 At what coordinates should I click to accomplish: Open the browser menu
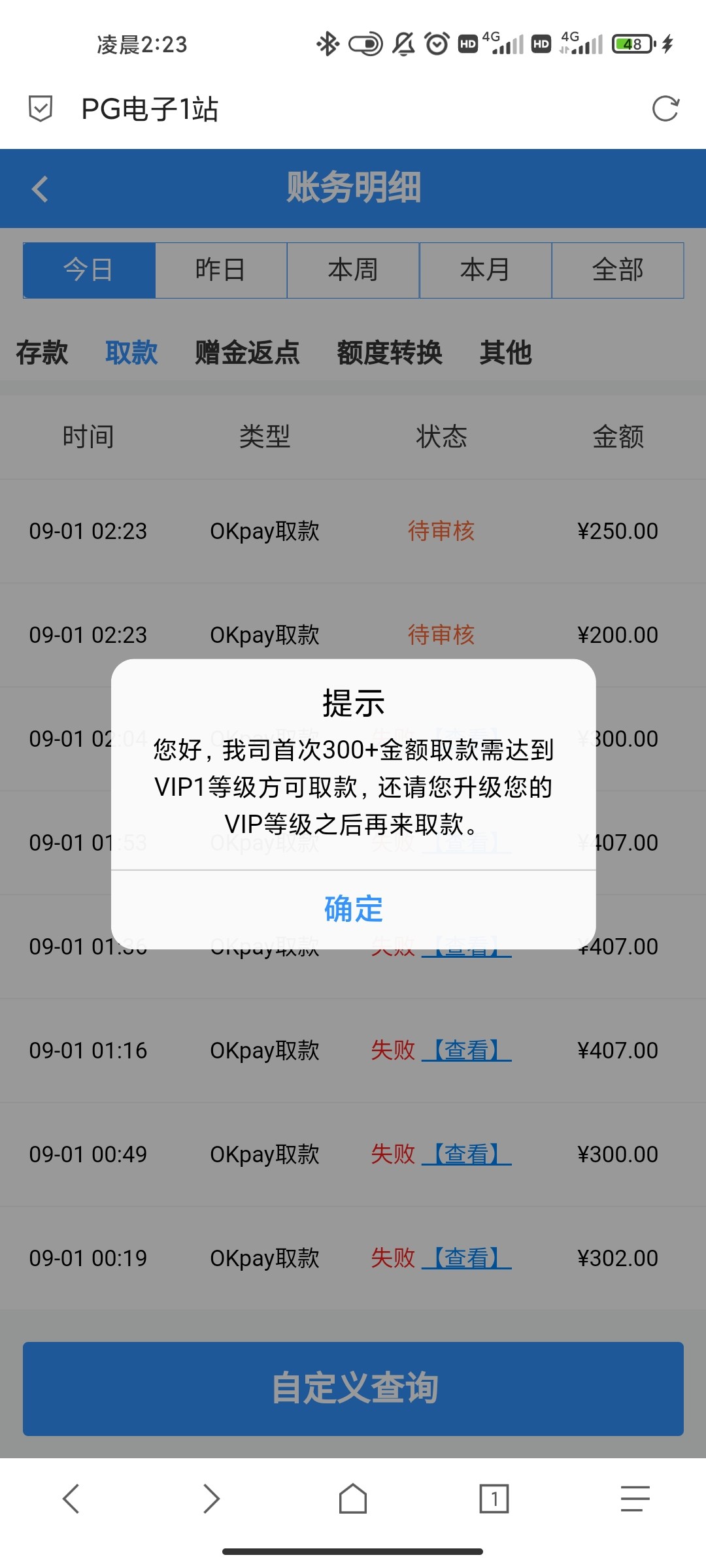635,1499
